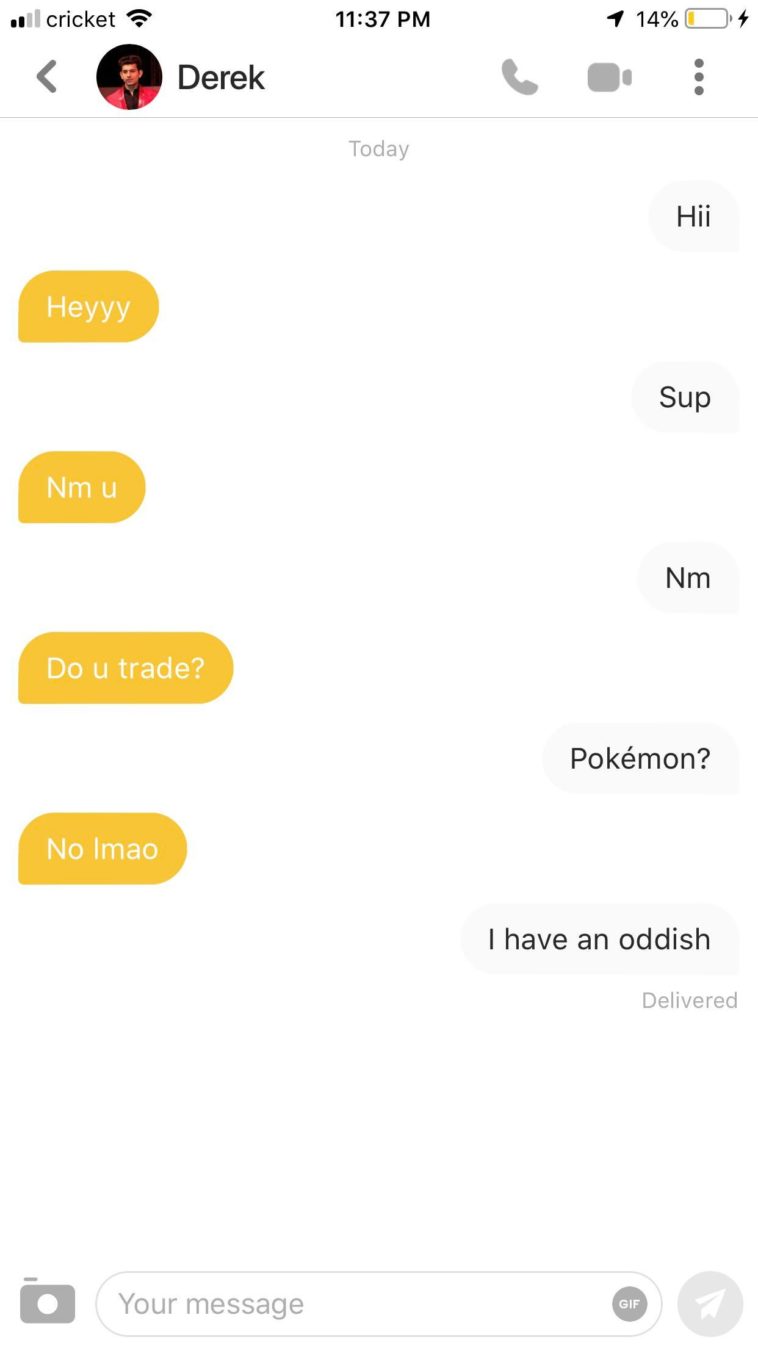Go back to the conversations list
Image resolution: width=758 pixels, height=1348 pixels.
[46, 77]
